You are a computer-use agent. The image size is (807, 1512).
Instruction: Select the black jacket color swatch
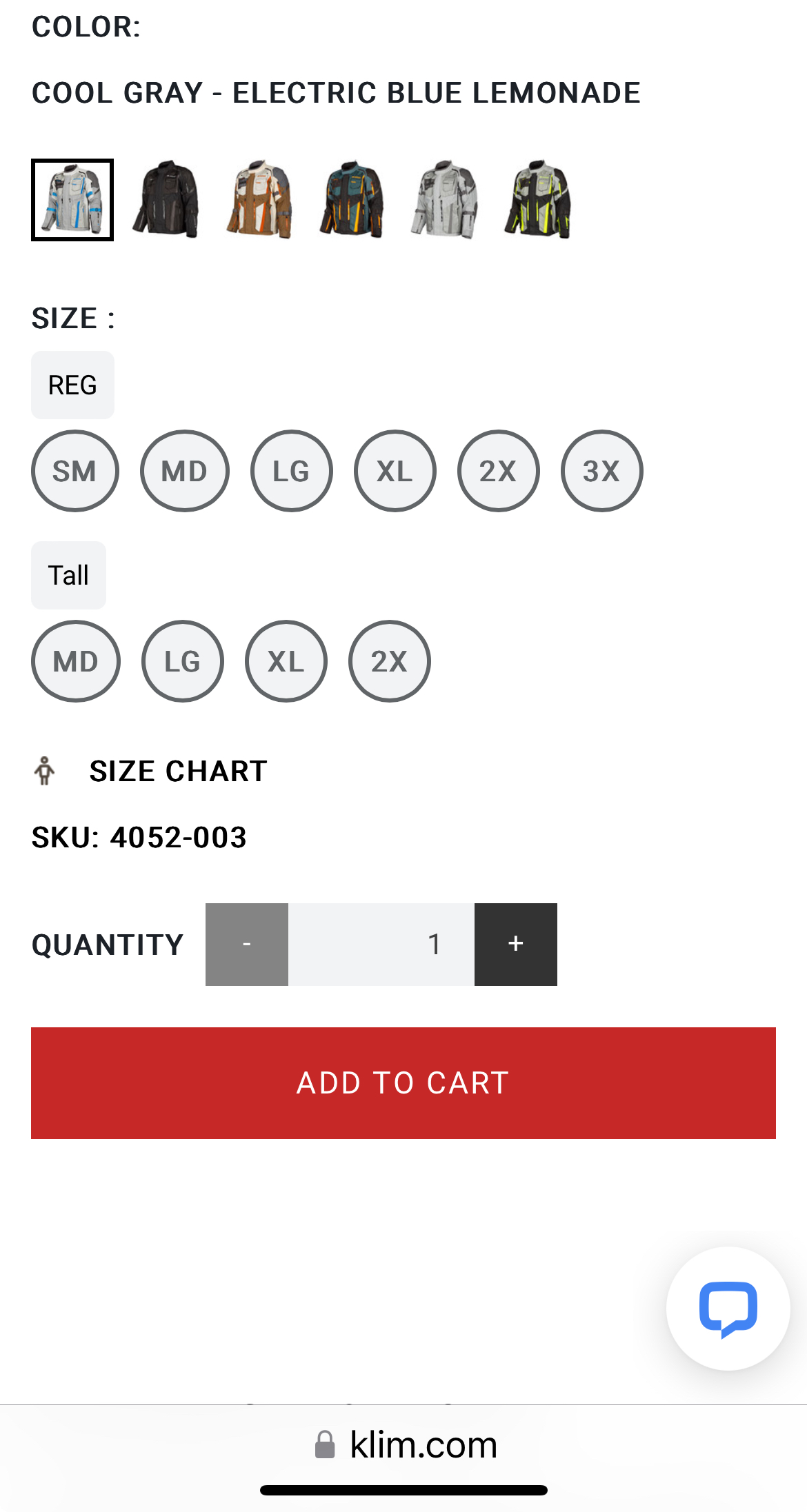tap(166, 200)
